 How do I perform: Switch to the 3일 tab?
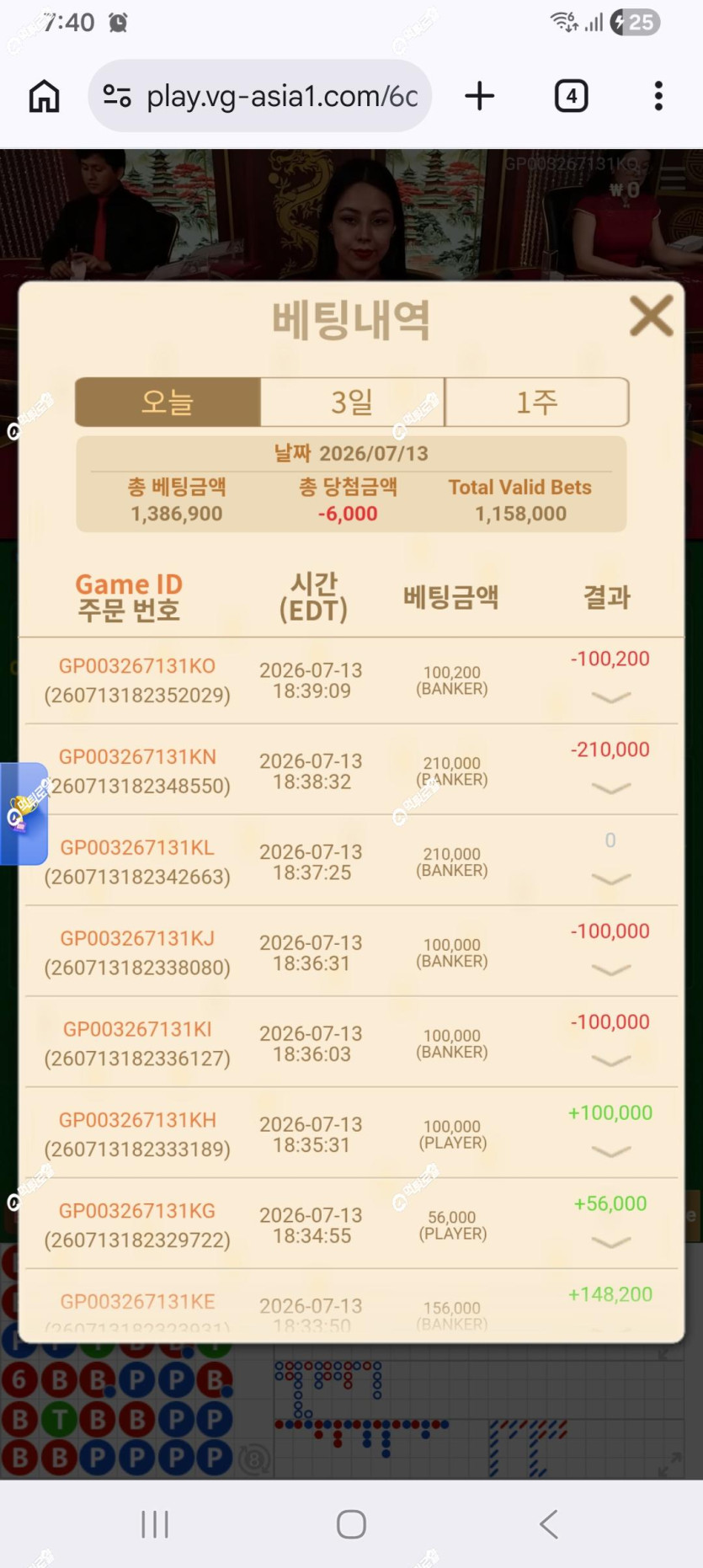click(x=352, y=402)
